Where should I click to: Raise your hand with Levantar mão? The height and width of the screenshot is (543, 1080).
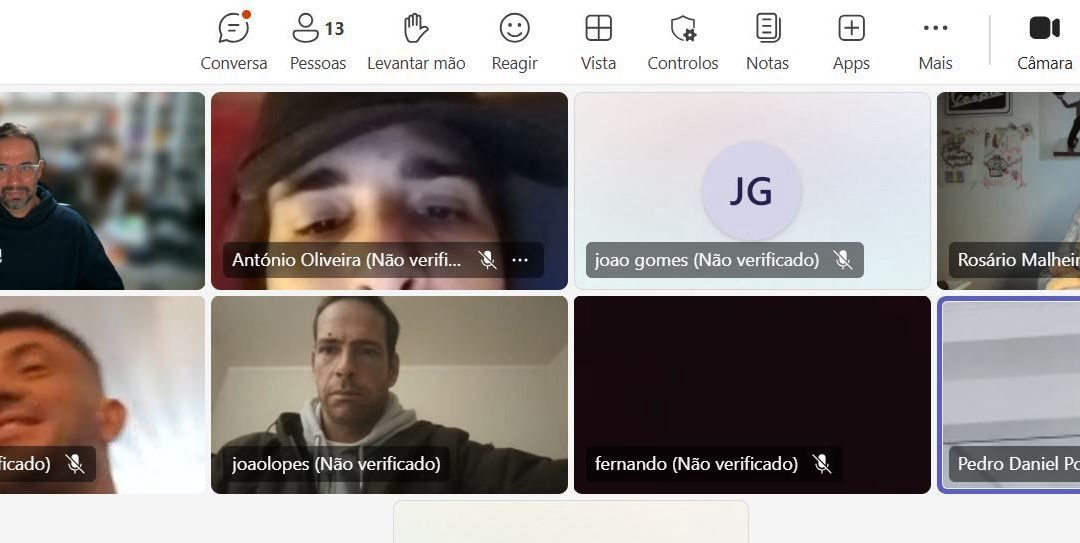click(x=416, y=42)
